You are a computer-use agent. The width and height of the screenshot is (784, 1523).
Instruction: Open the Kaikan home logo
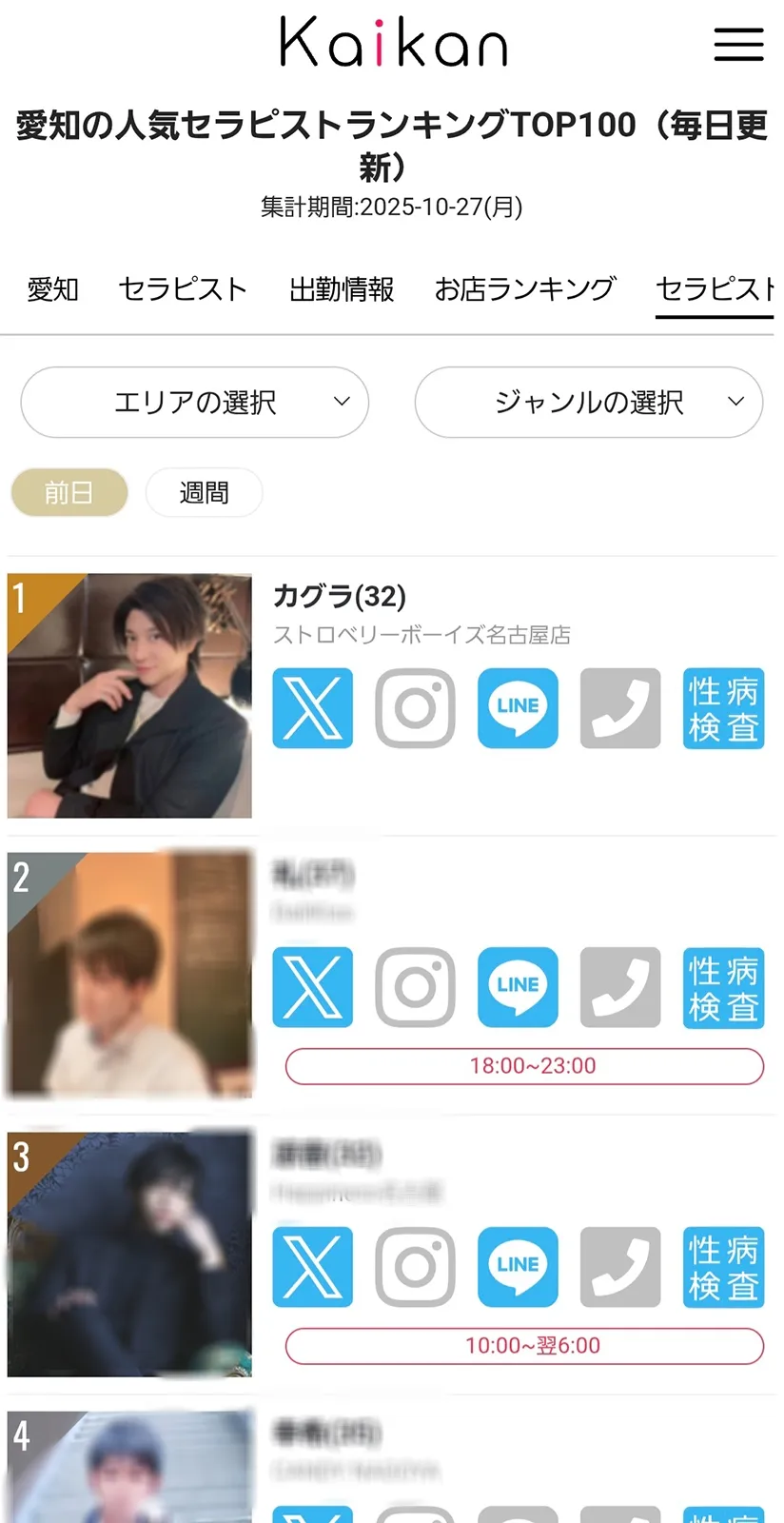click(393, 43)
